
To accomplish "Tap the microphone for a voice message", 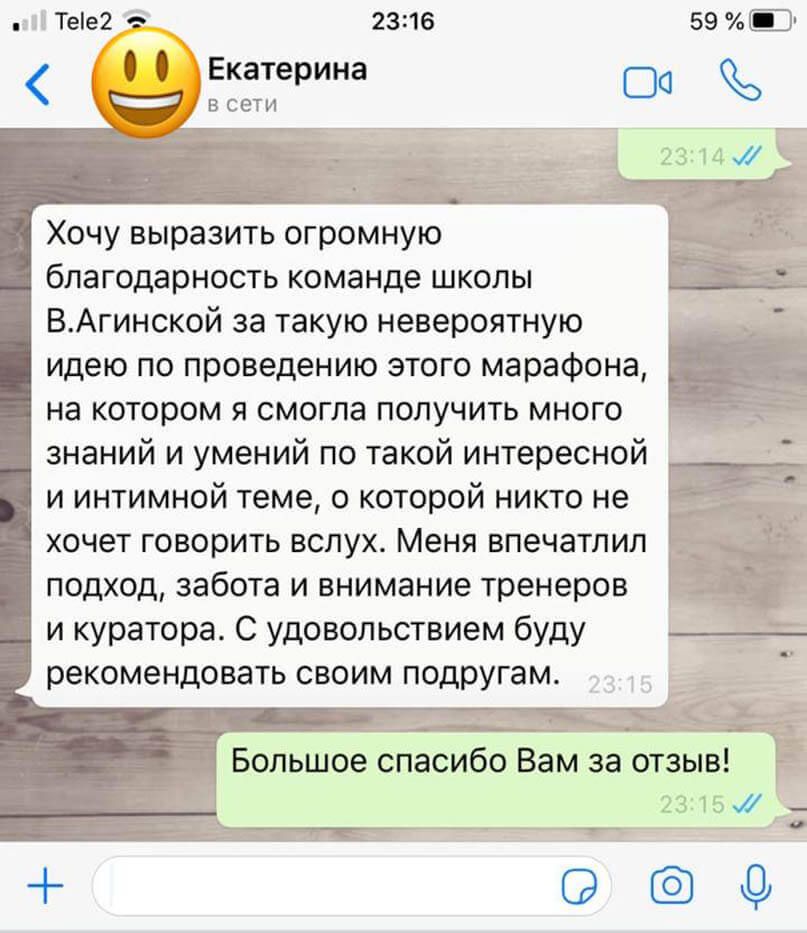I will (754, 885).
